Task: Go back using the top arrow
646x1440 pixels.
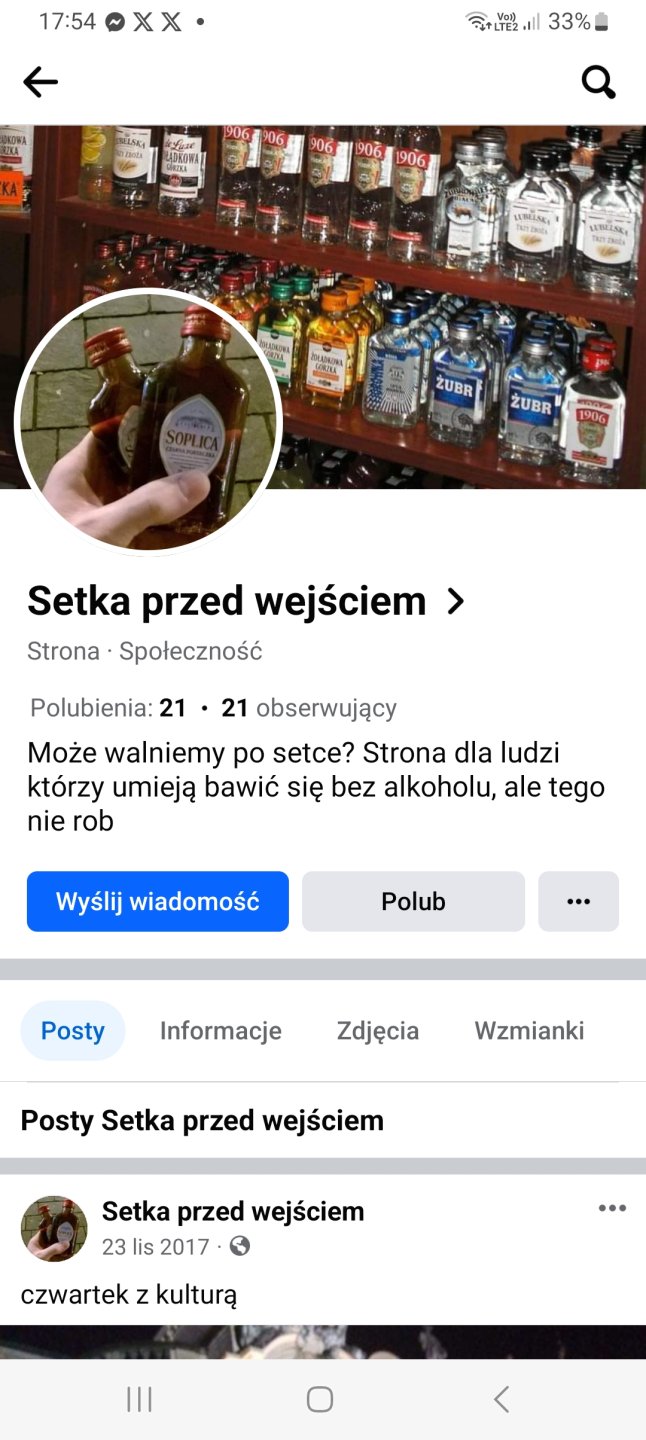Action: pyautogui.click(x=40, y=82)
